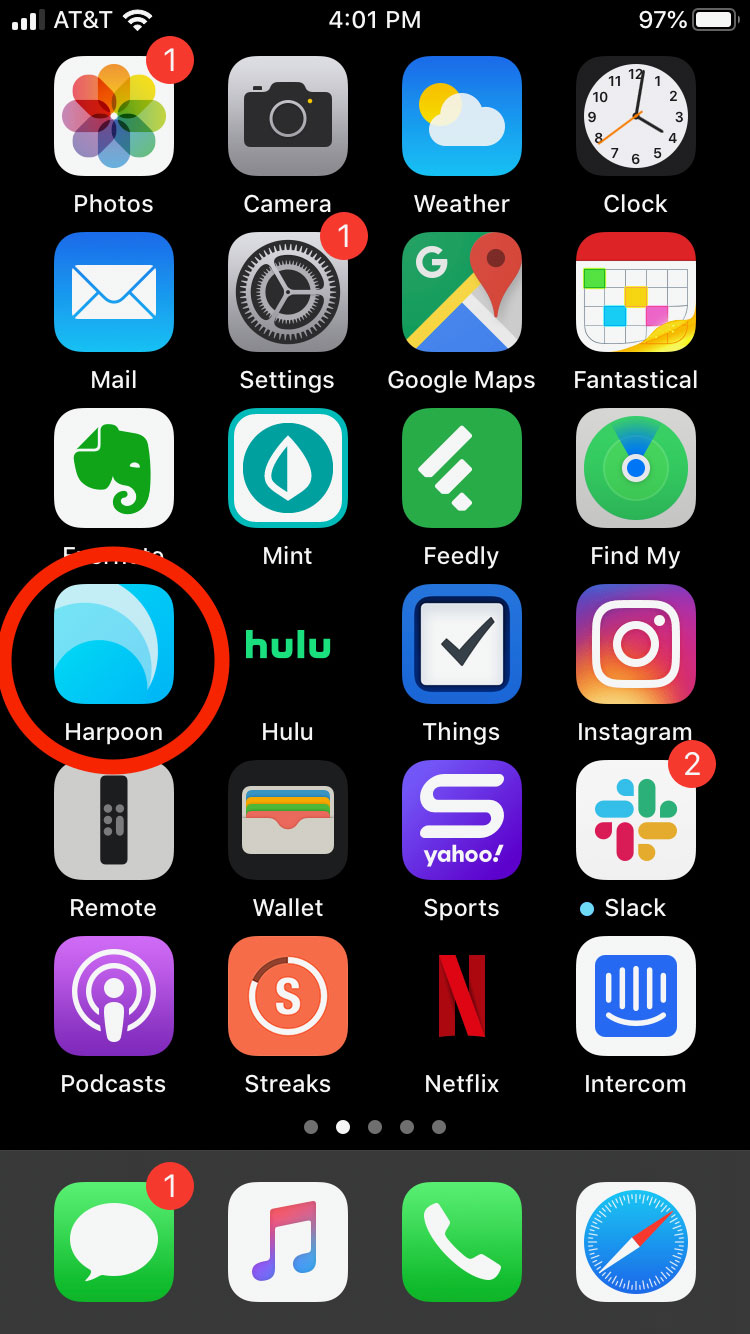This screenshot has height=1334, width=750.
Task: Tap the Harpoon app icon
Action: pyautogui.click(x=114, y=644)
